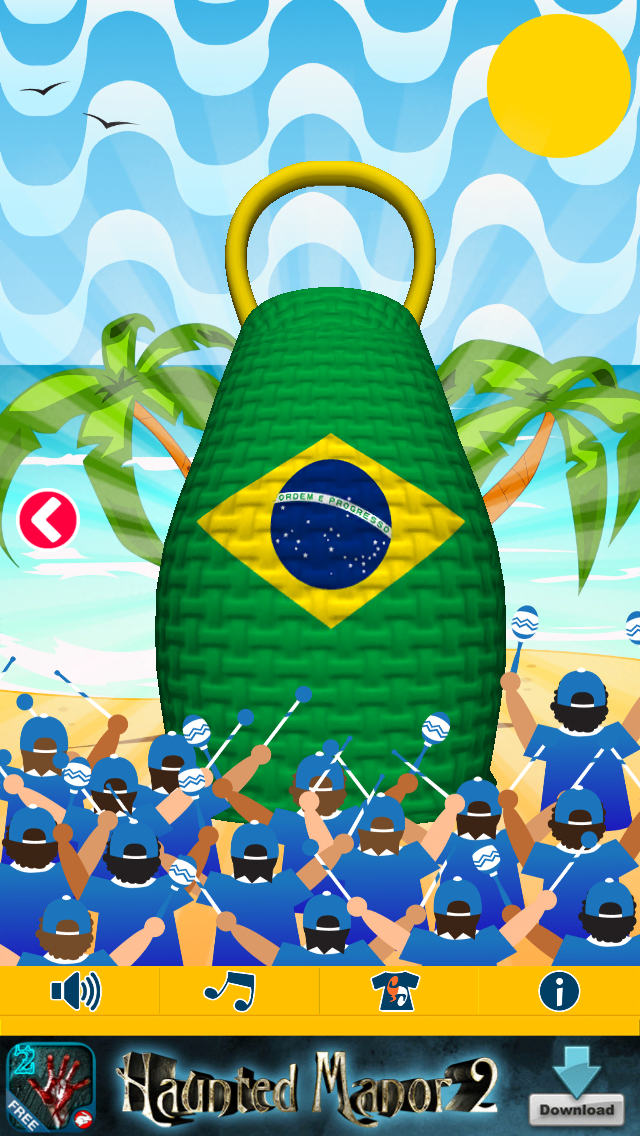
Task: Open the music note option
Action: point(231,992)
